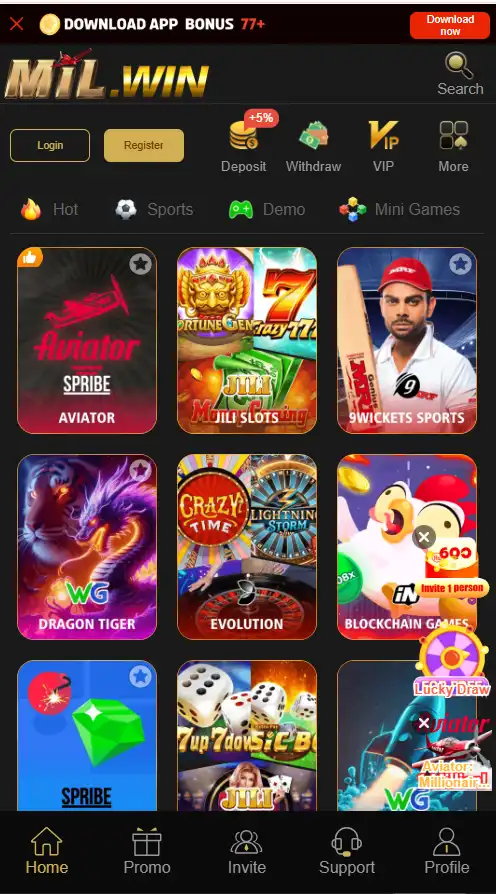Tap the Login button
The width and height of the screenshot is (496, 894).
point(50,145)
